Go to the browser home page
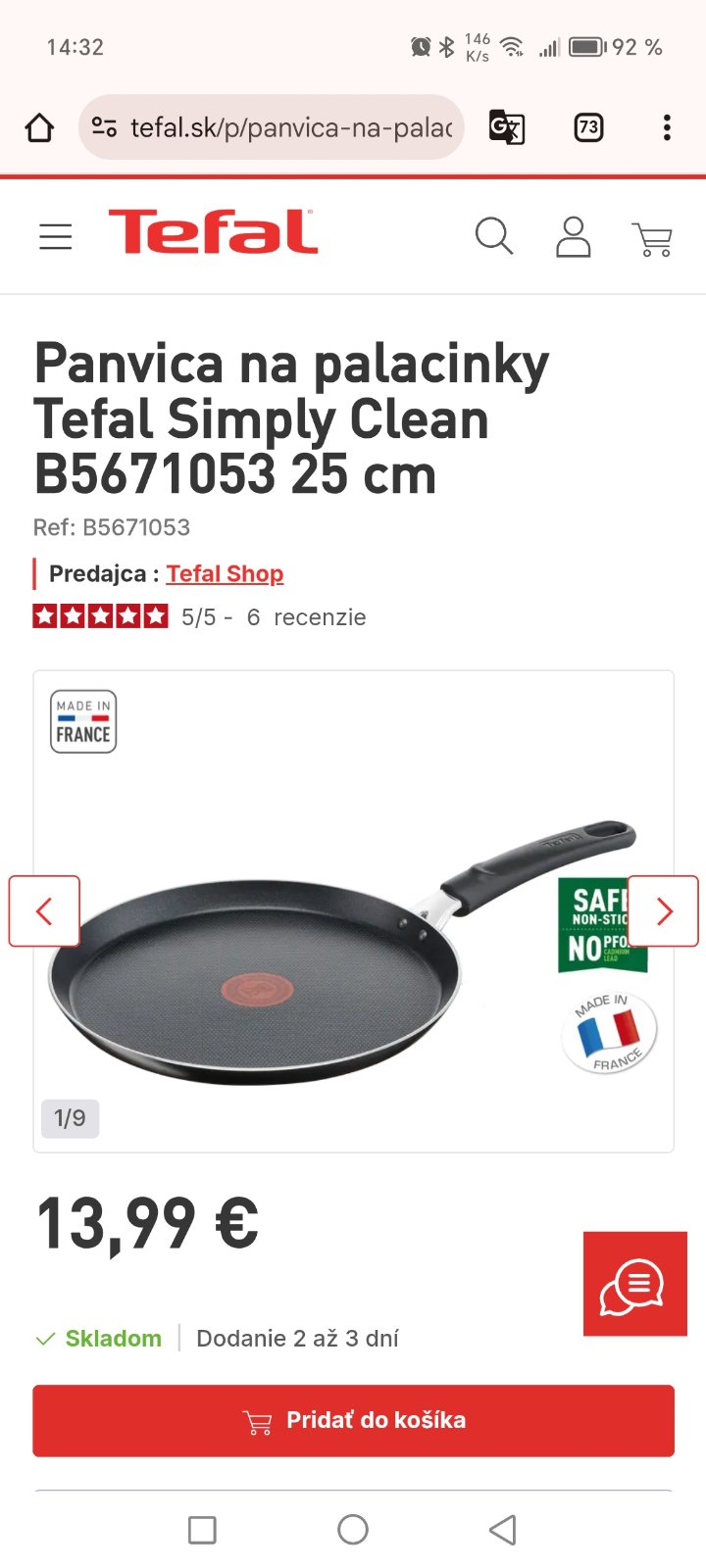706x1568 pixels. point(39,127)
